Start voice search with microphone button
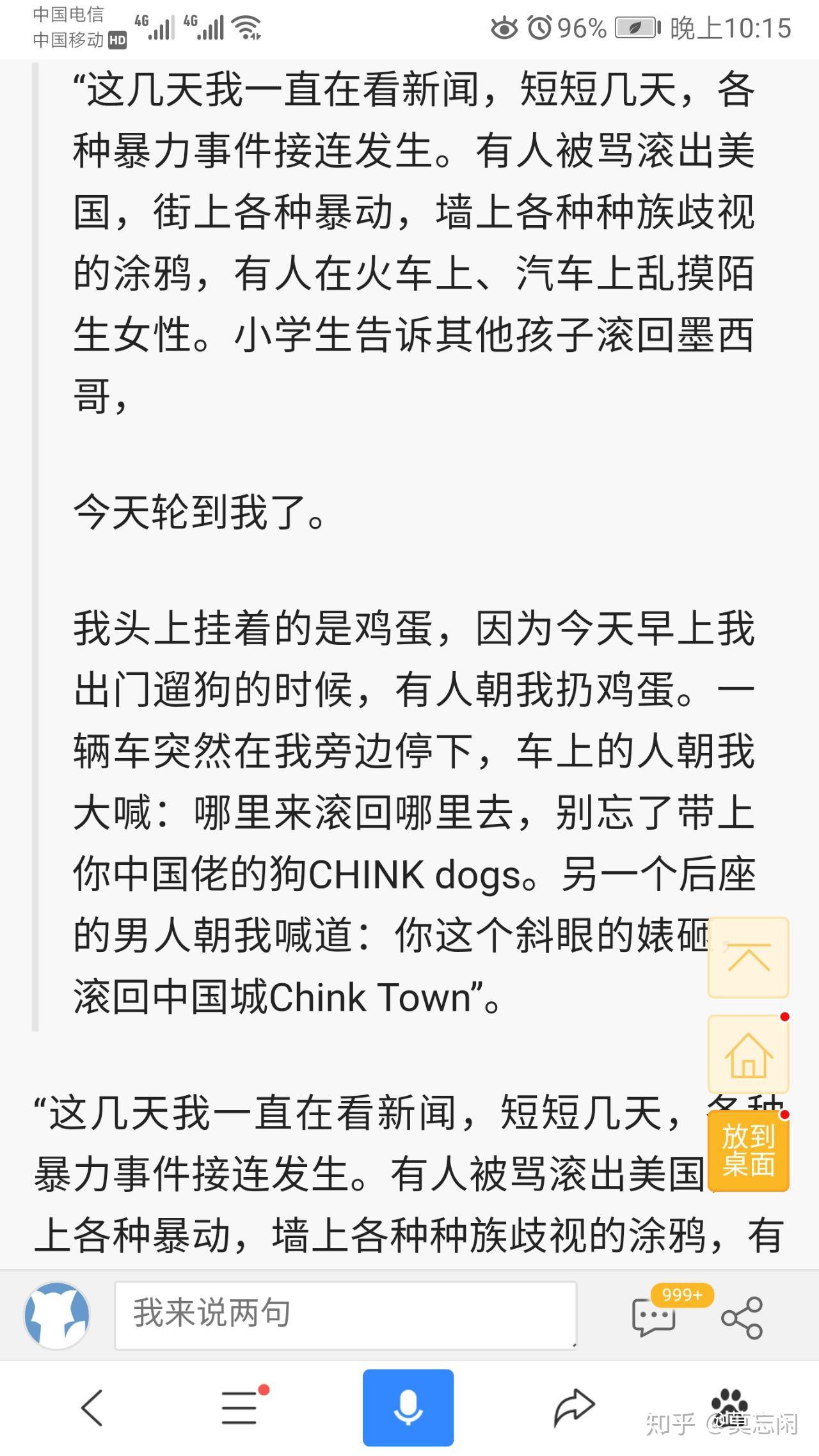 click(408, 1407)
